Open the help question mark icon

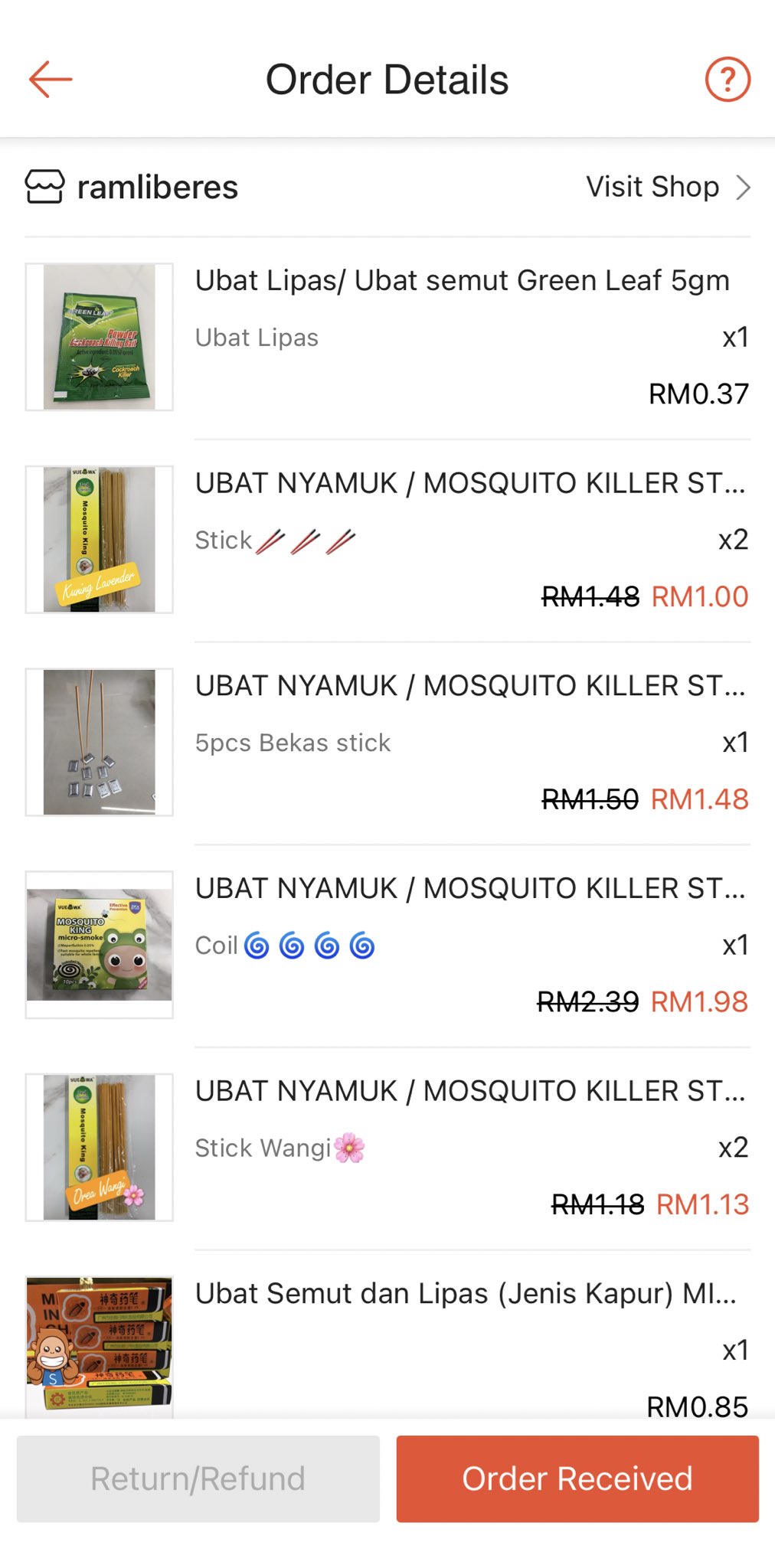pos(727,80)
